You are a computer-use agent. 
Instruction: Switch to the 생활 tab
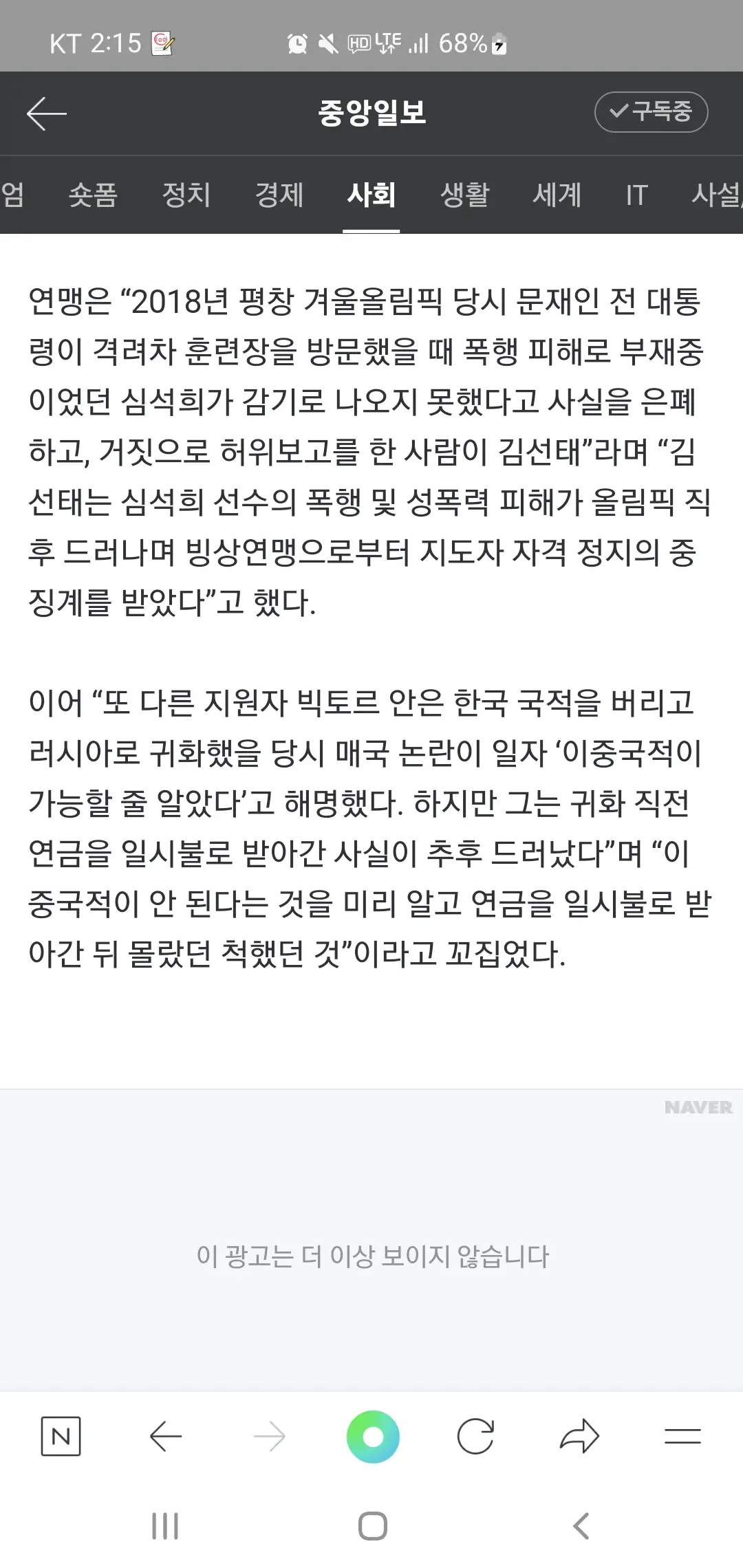(464, 195)
